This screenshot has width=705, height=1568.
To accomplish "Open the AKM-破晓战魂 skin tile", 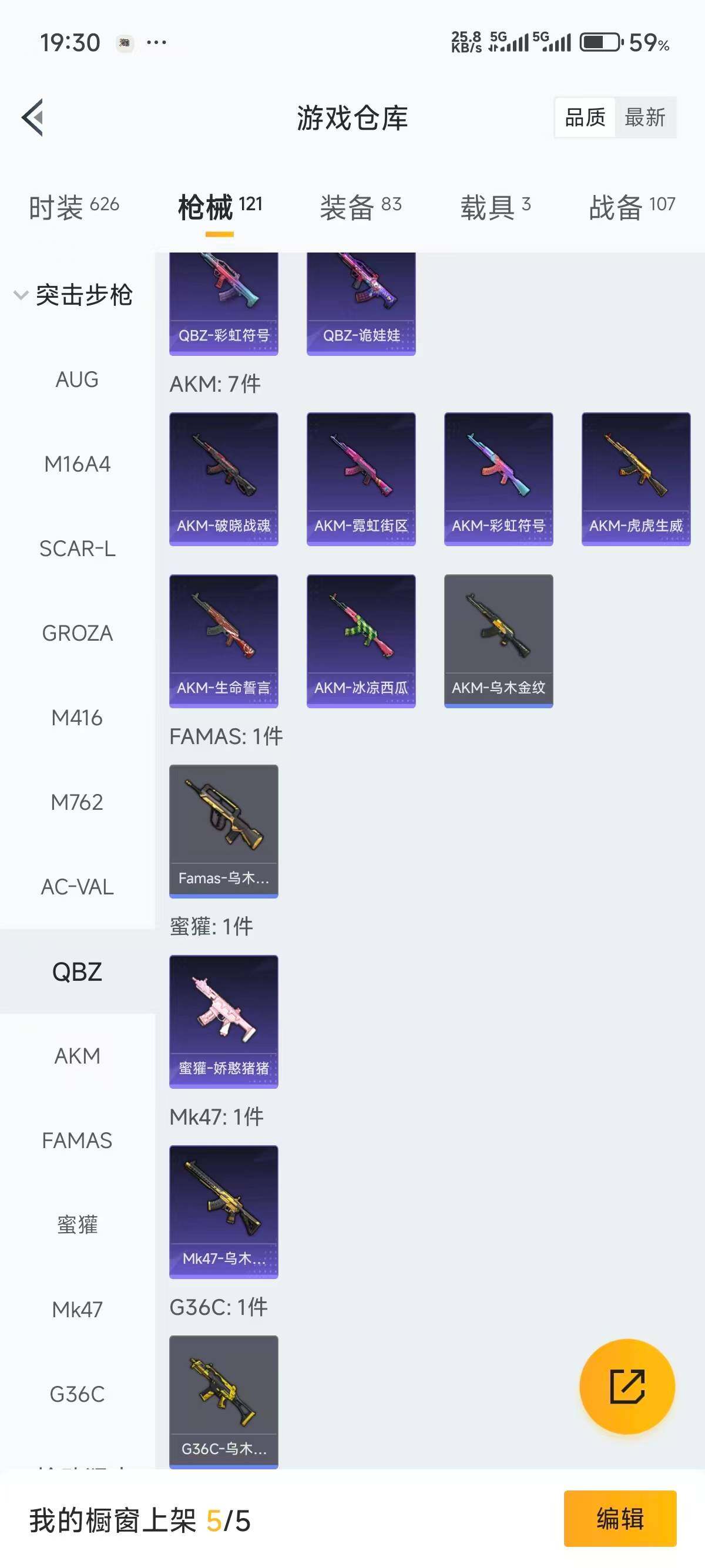I will point(223,479).
